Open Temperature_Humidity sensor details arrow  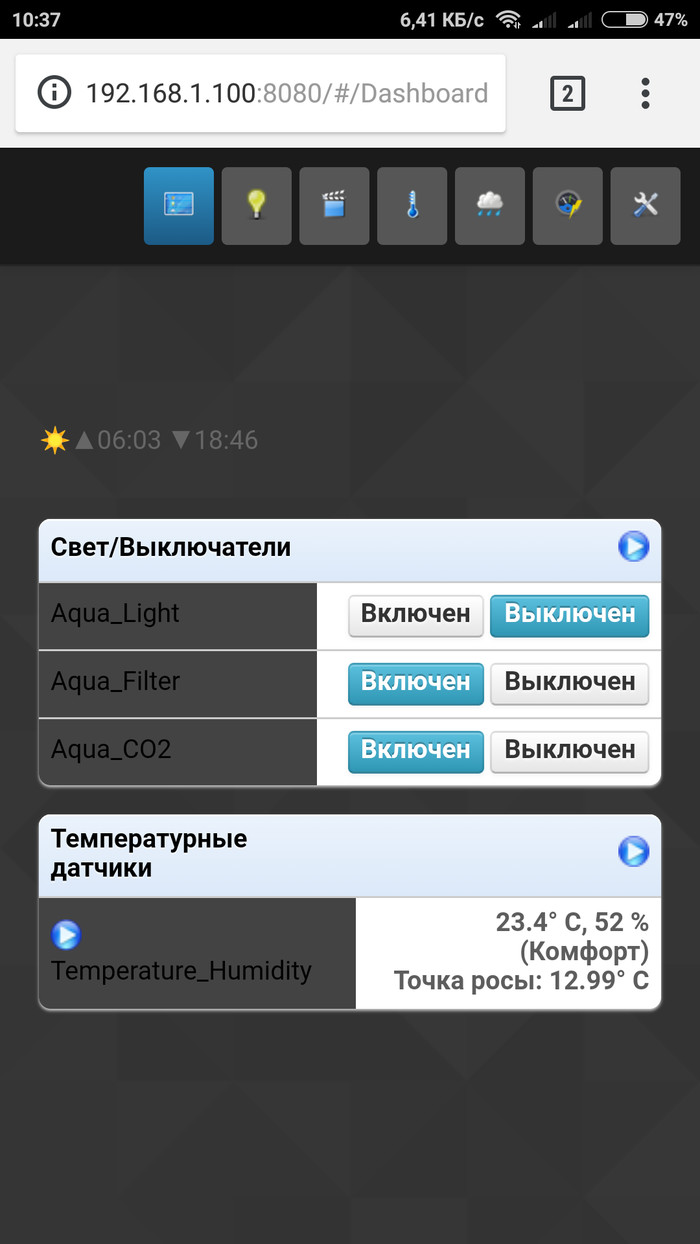[66, 935]
